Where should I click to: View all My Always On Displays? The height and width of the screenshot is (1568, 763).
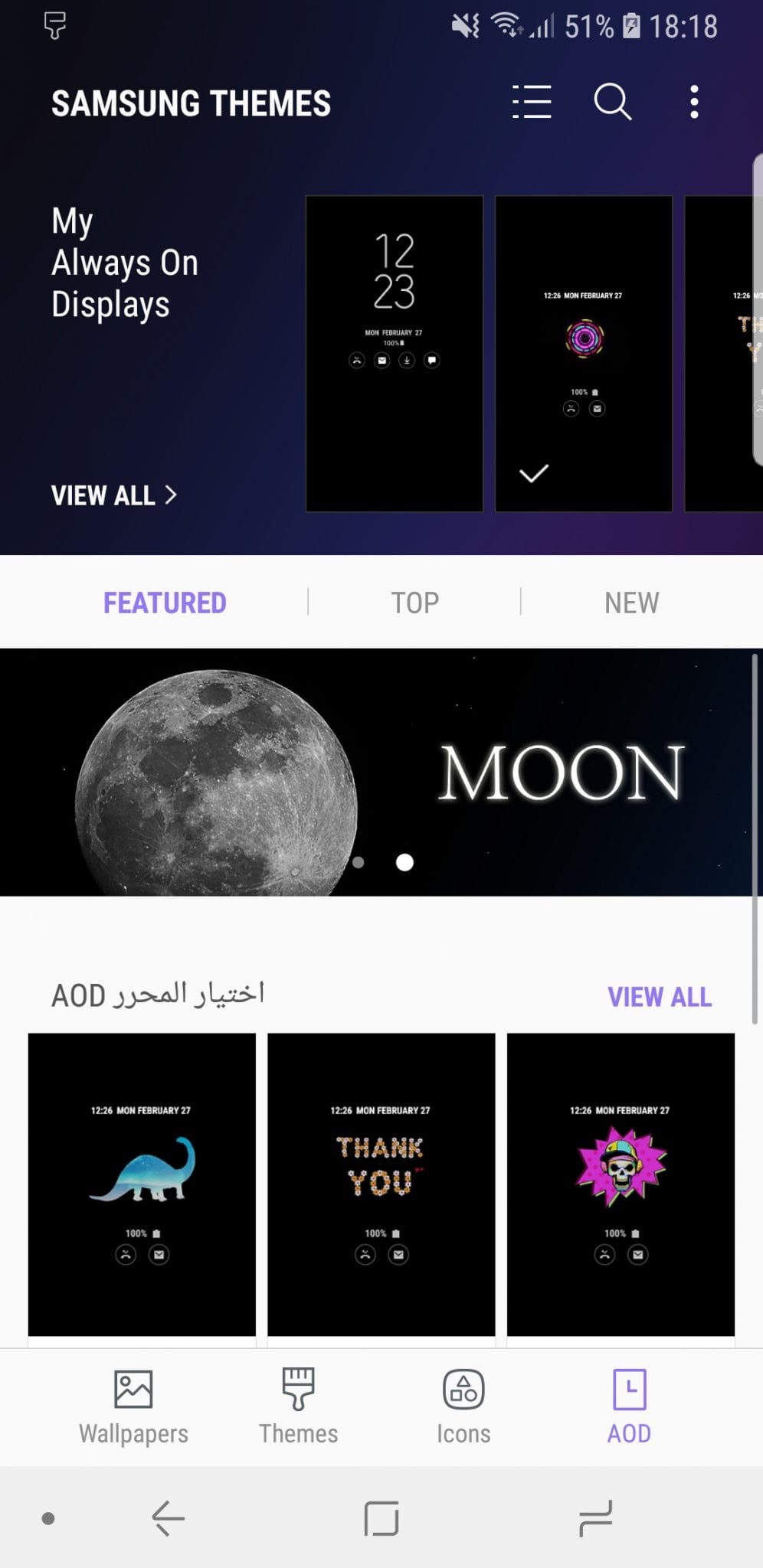pyautogui.click(x=114, y=495)
